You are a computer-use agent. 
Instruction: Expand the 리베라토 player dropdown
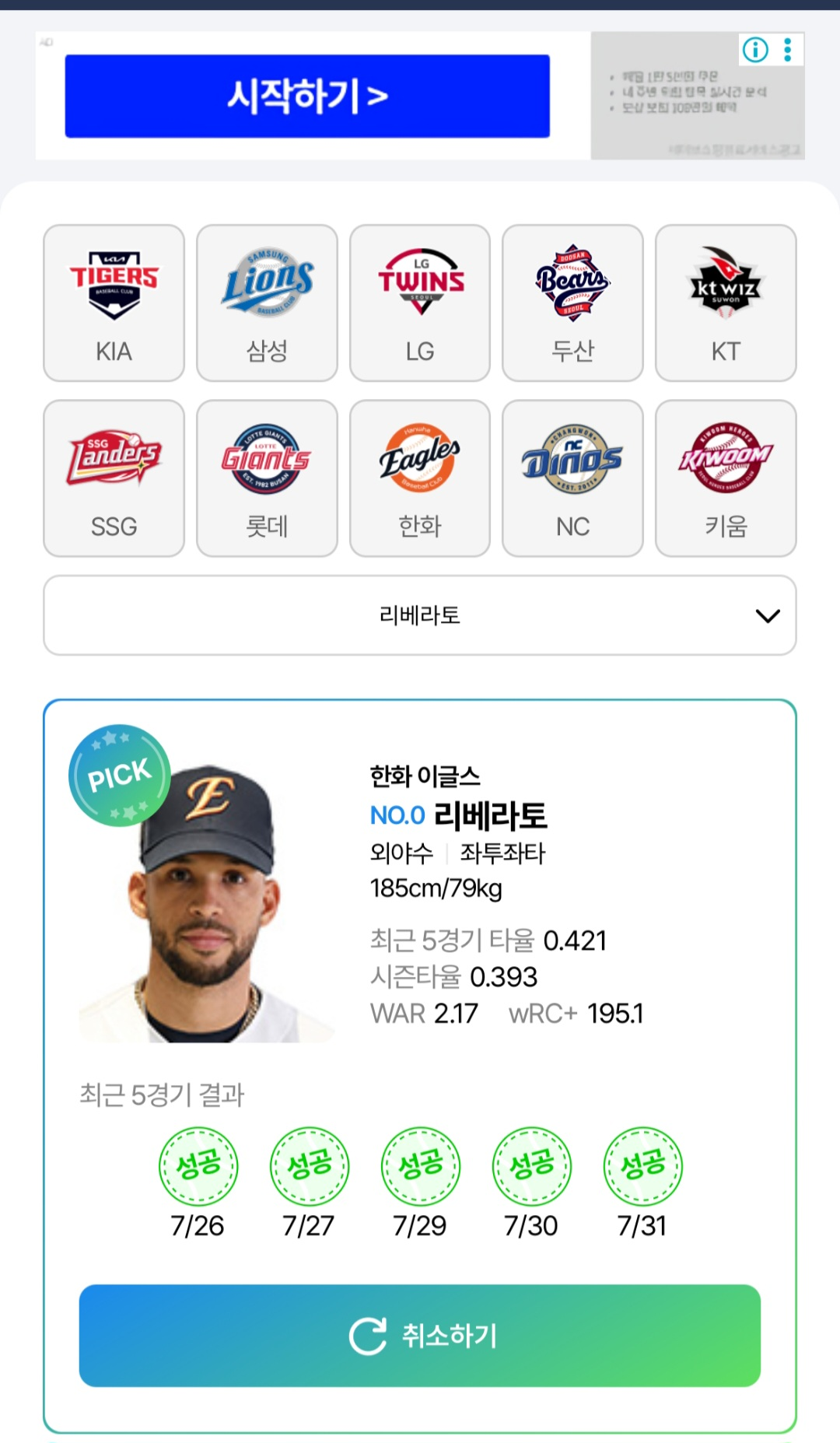click(x=420, y=615)
